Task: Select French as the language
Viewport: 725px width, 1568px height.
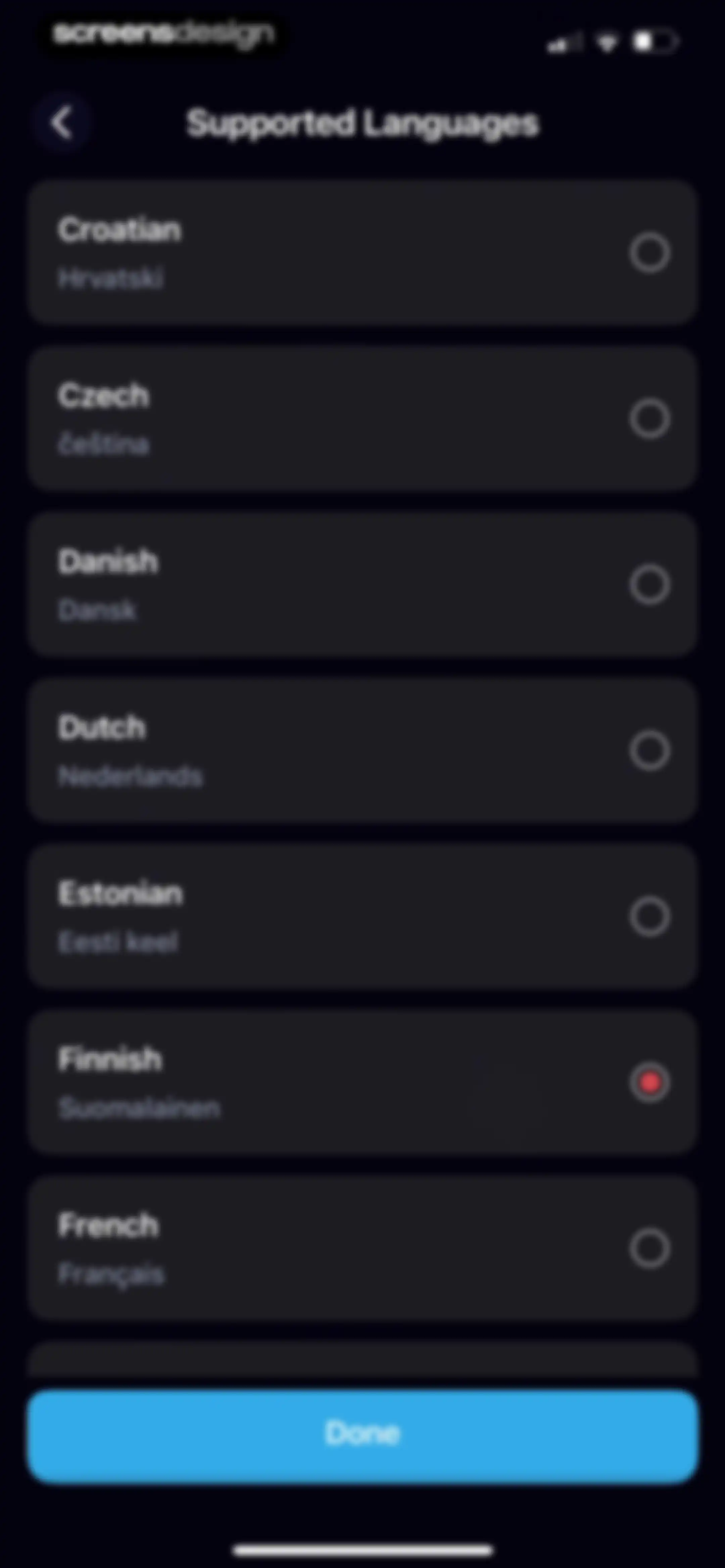Action: 362,1248
